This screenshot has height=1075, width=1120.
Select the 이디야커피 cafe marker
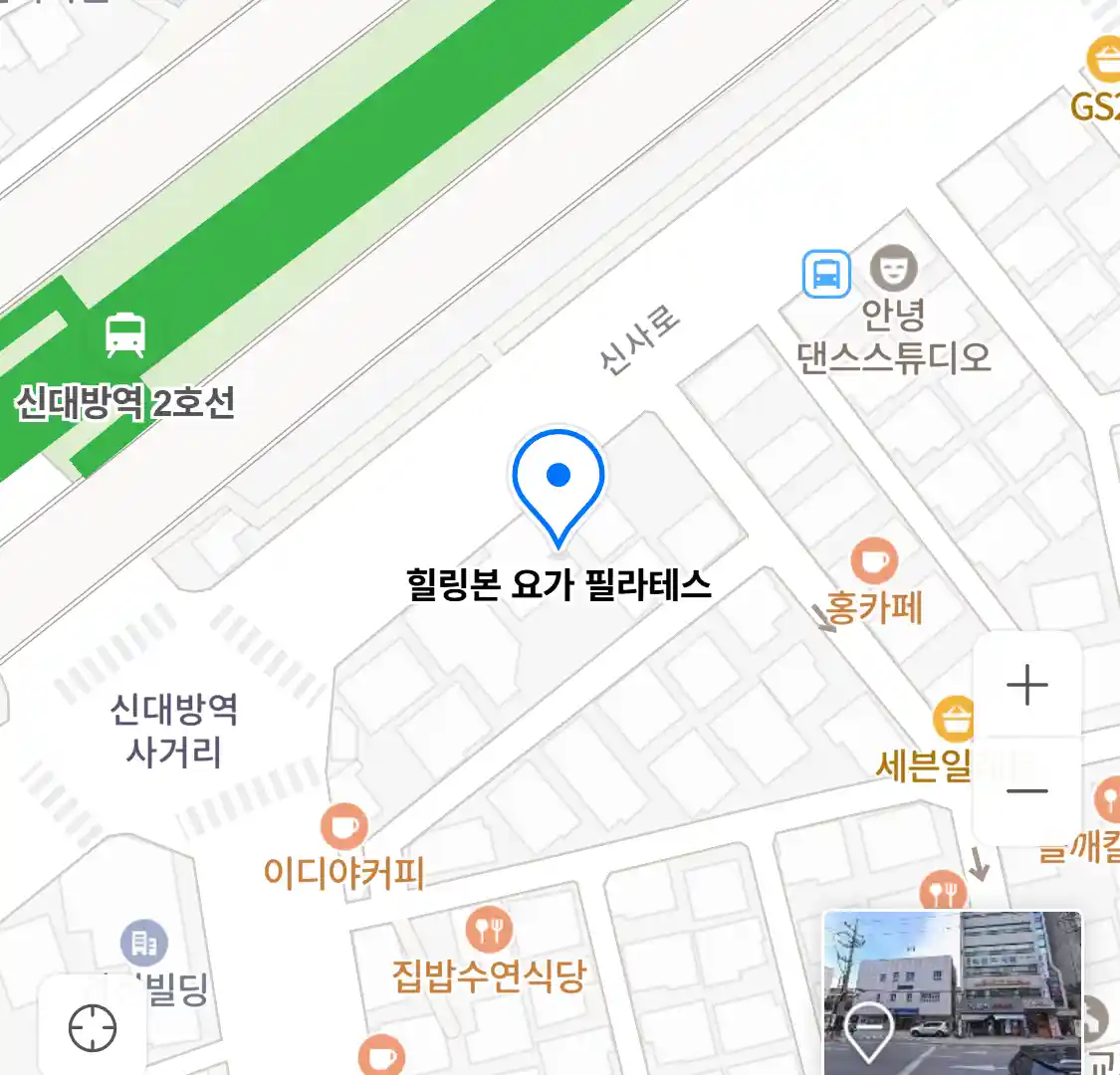(343, 827)
